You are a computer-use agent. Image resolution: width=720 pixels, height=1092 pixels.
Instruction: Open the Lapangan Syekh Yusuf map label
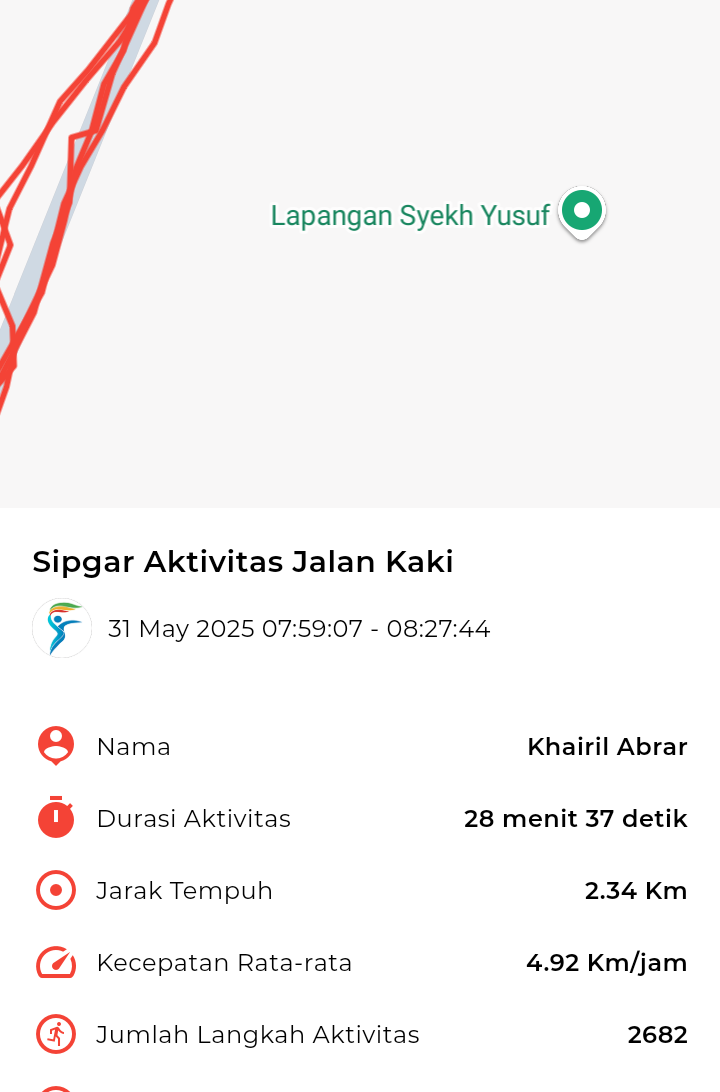[x=409, y=214]
